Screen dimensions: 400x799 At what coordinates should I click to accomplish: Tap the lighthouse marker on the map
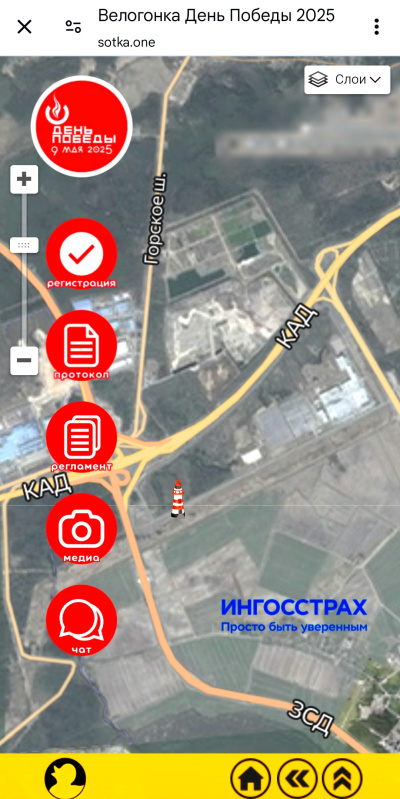pos(178,498)
